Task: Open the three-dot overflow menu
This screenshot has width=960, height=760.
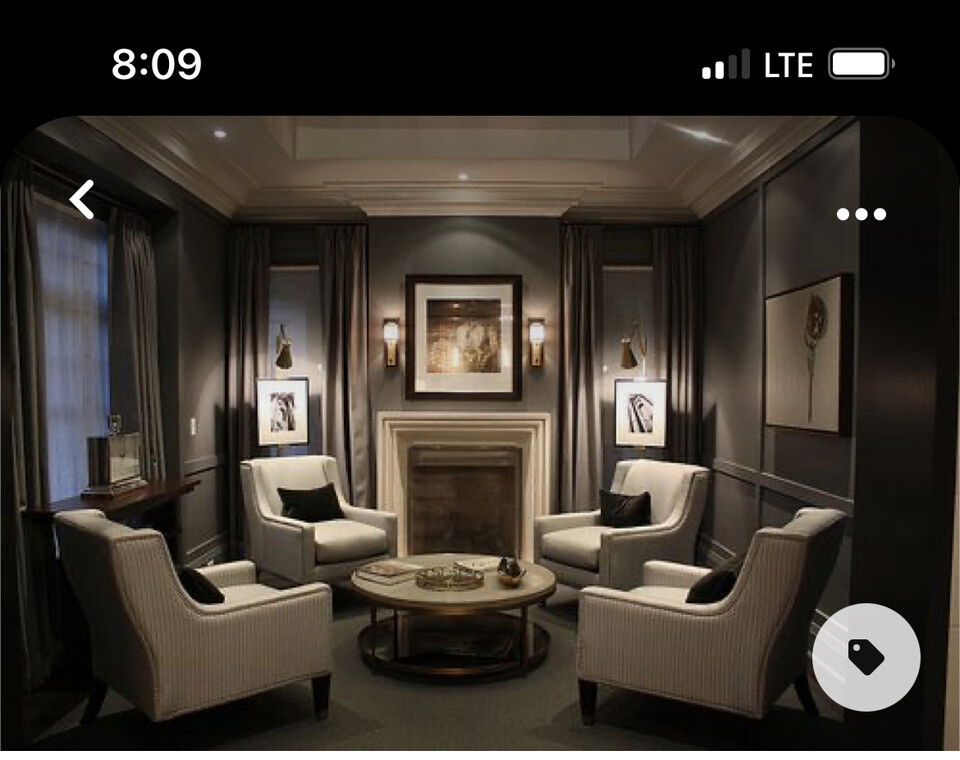Action: 861,214
